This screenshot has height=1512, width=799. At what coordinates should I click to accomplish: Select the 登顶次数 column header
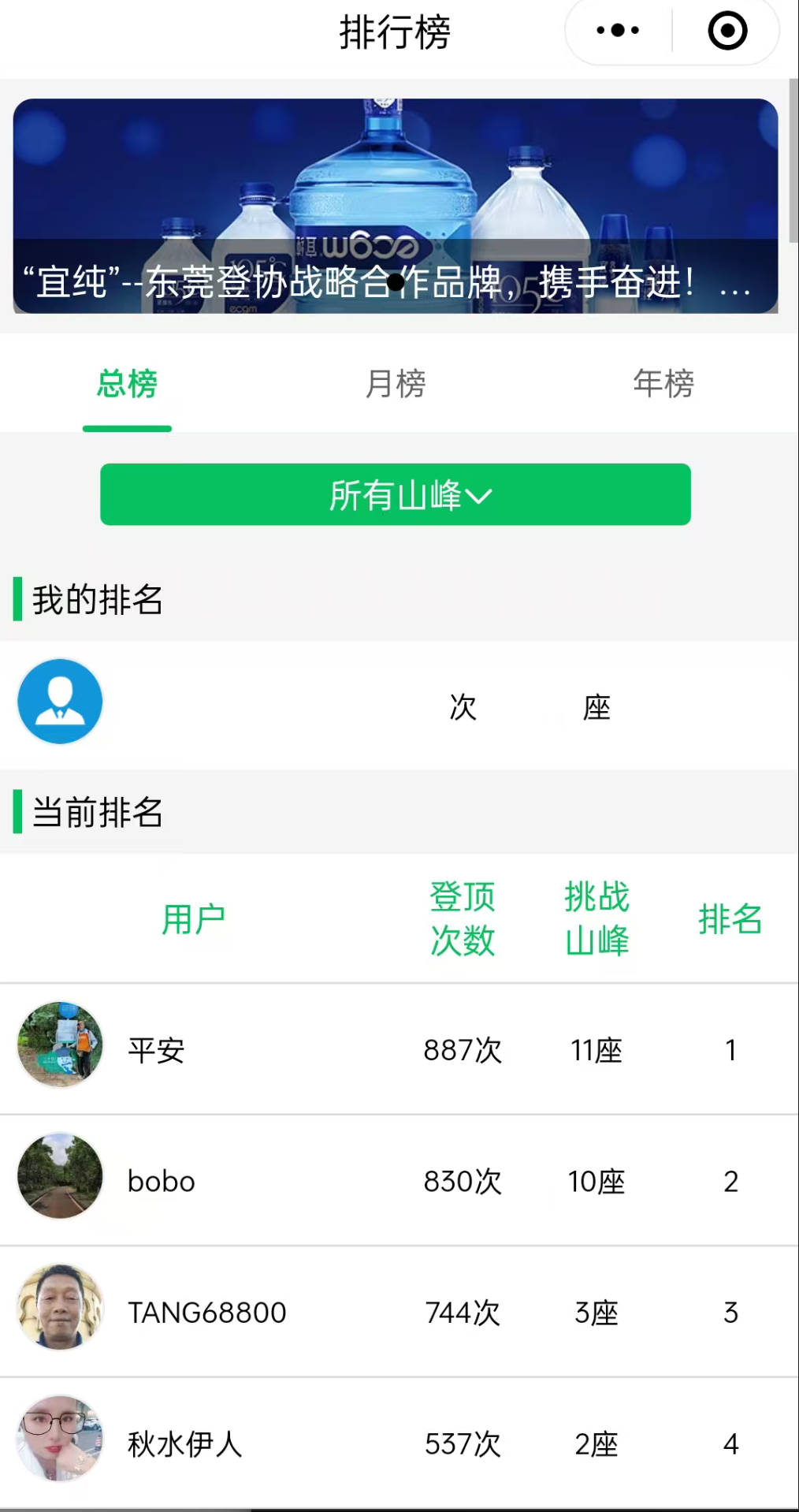(462, 918)
